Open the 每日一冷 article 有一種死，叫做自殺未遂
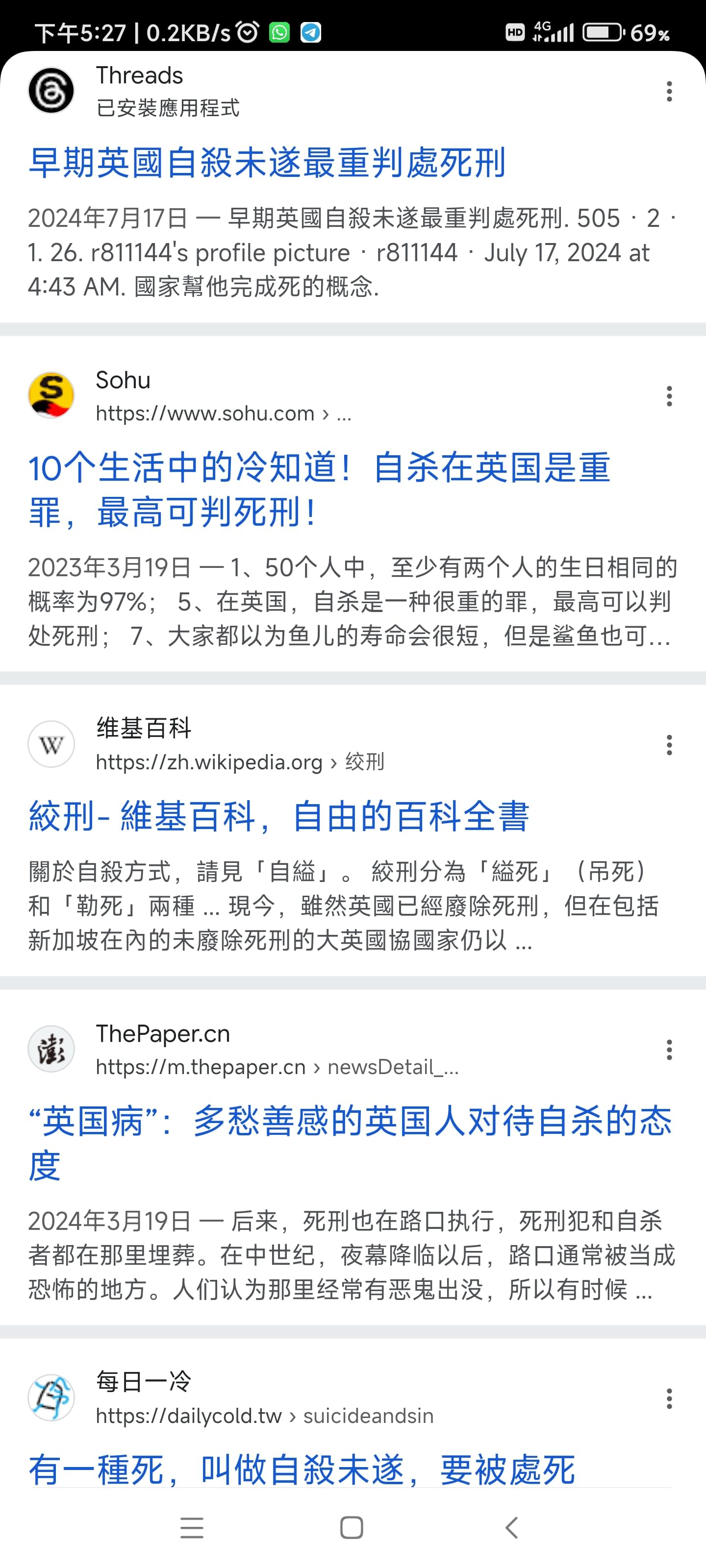Image resolution: width=706 pixels, height=1568 pixels. [302, 1470]
